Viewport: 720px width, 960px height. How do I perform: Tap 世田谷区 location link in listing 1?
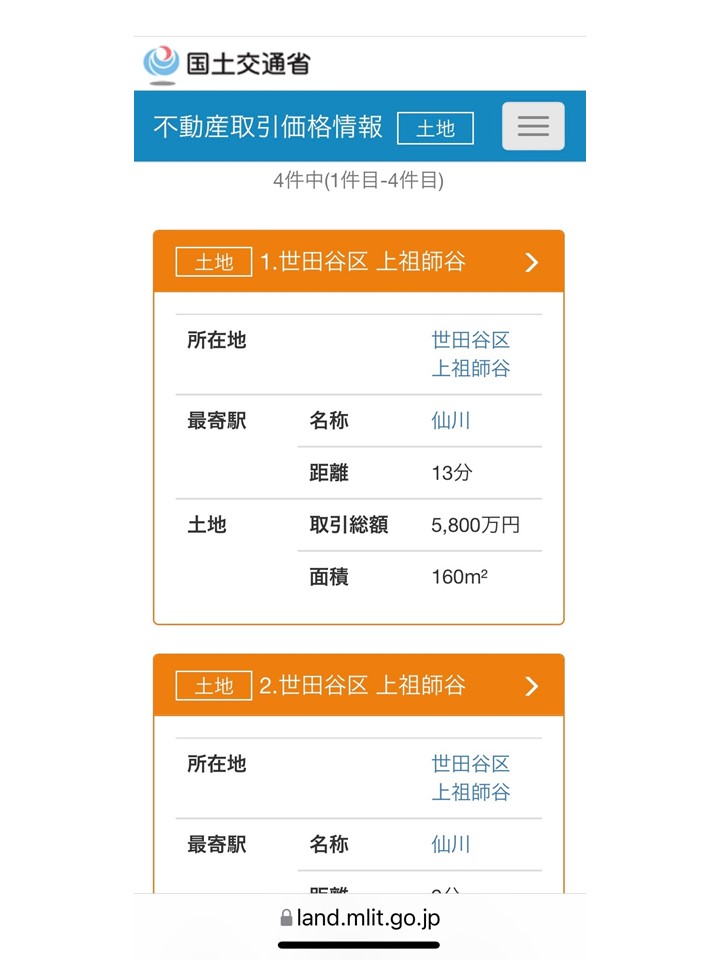coord(470,340)
